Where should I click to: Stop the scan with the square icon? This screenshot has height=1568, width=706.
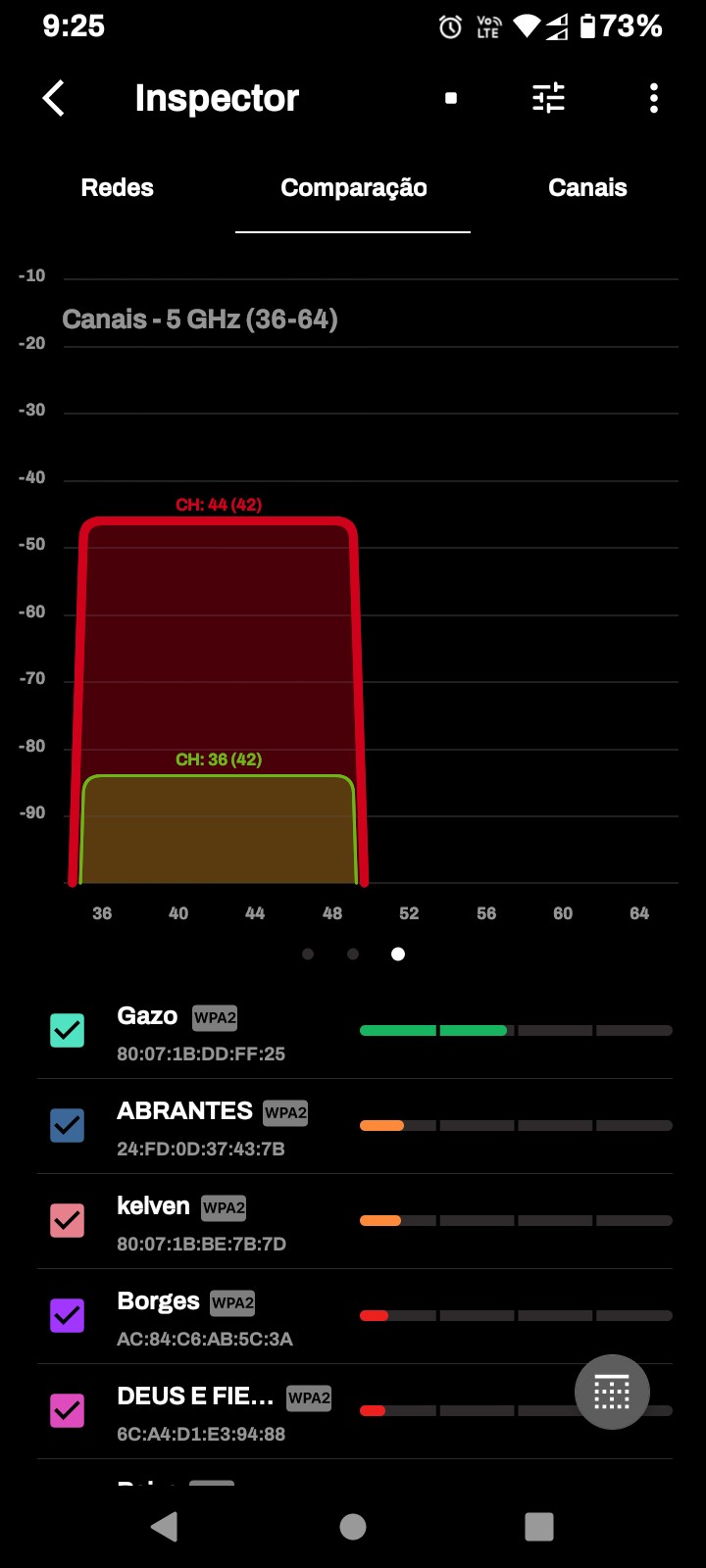[451, 98]
